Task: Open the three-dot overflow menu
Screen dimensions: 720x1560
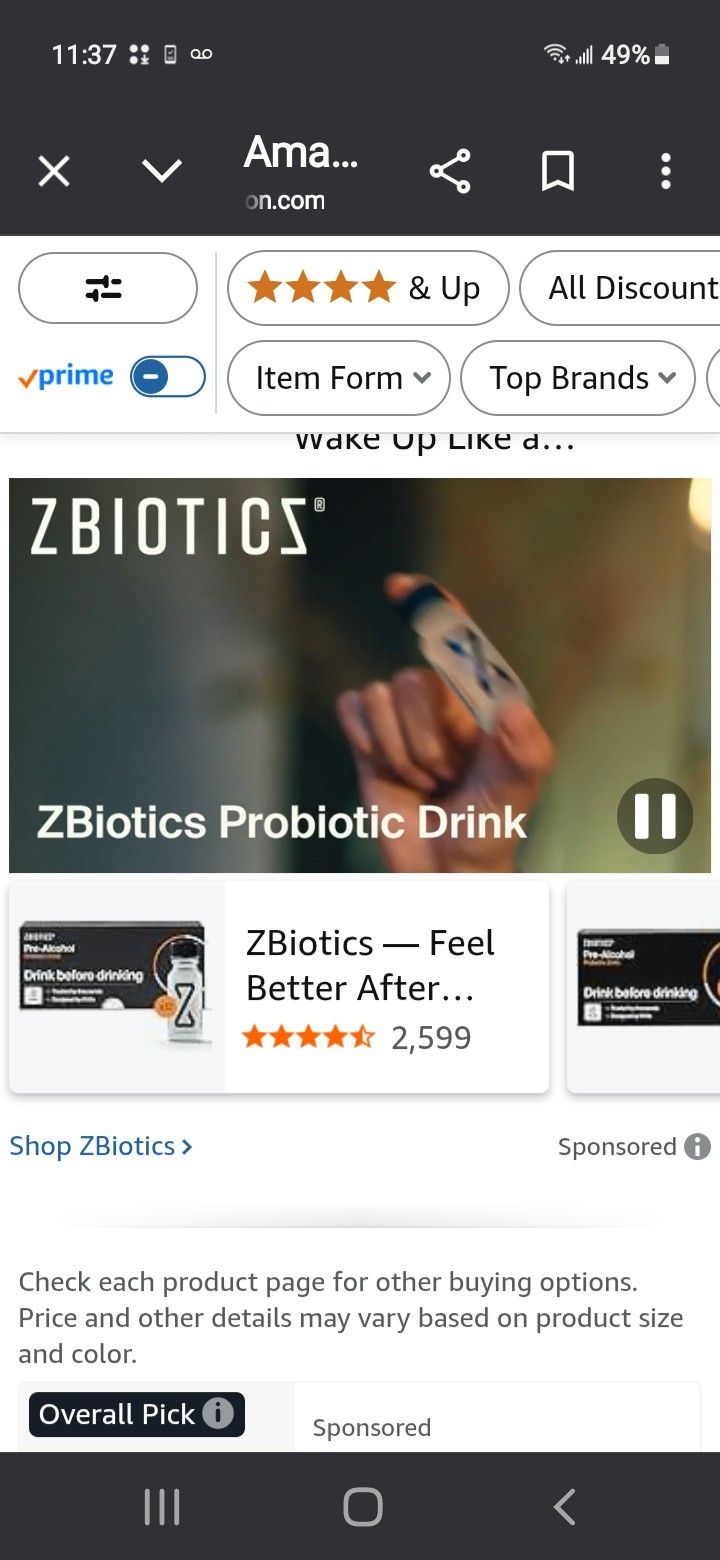Action: click(665, 172)
